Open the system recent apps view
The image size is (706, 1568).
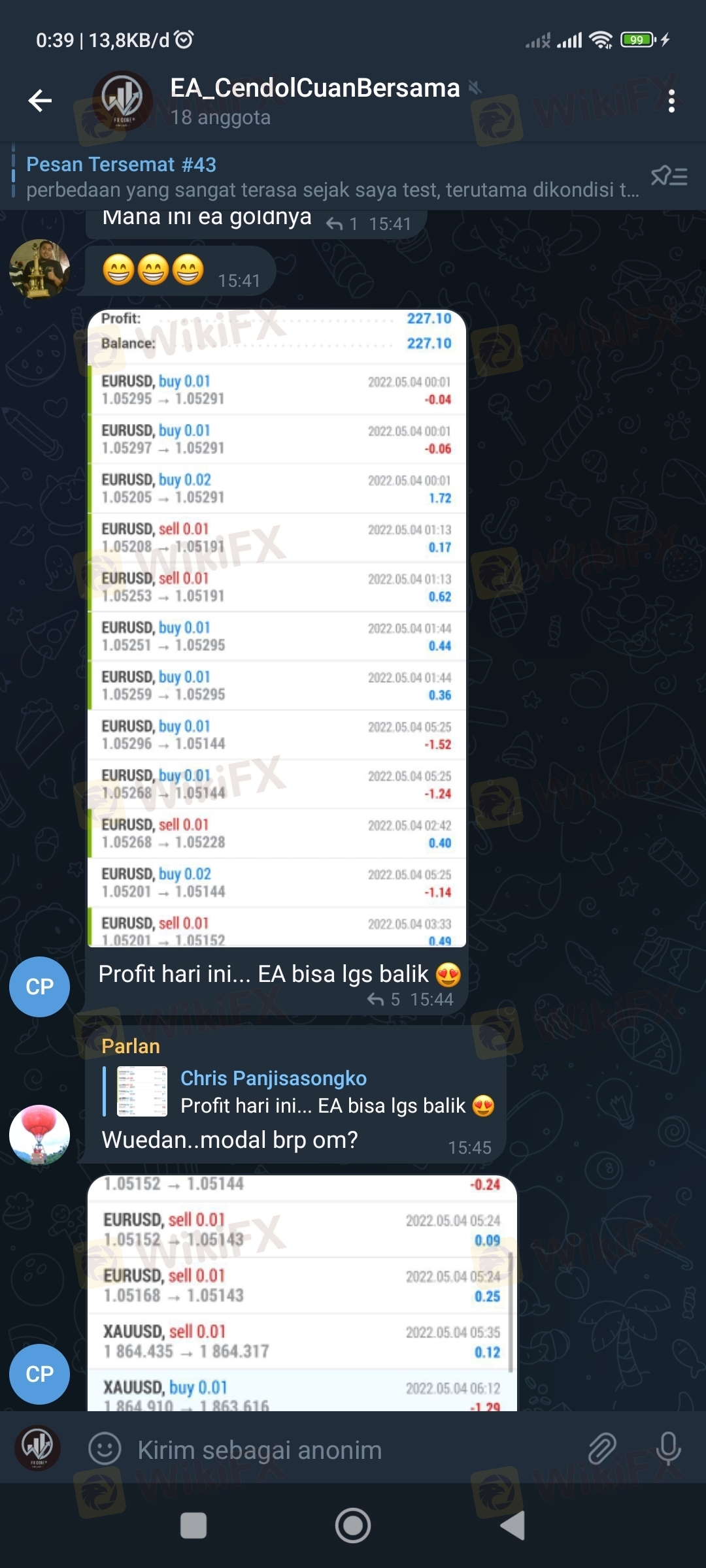[193, 1526]
